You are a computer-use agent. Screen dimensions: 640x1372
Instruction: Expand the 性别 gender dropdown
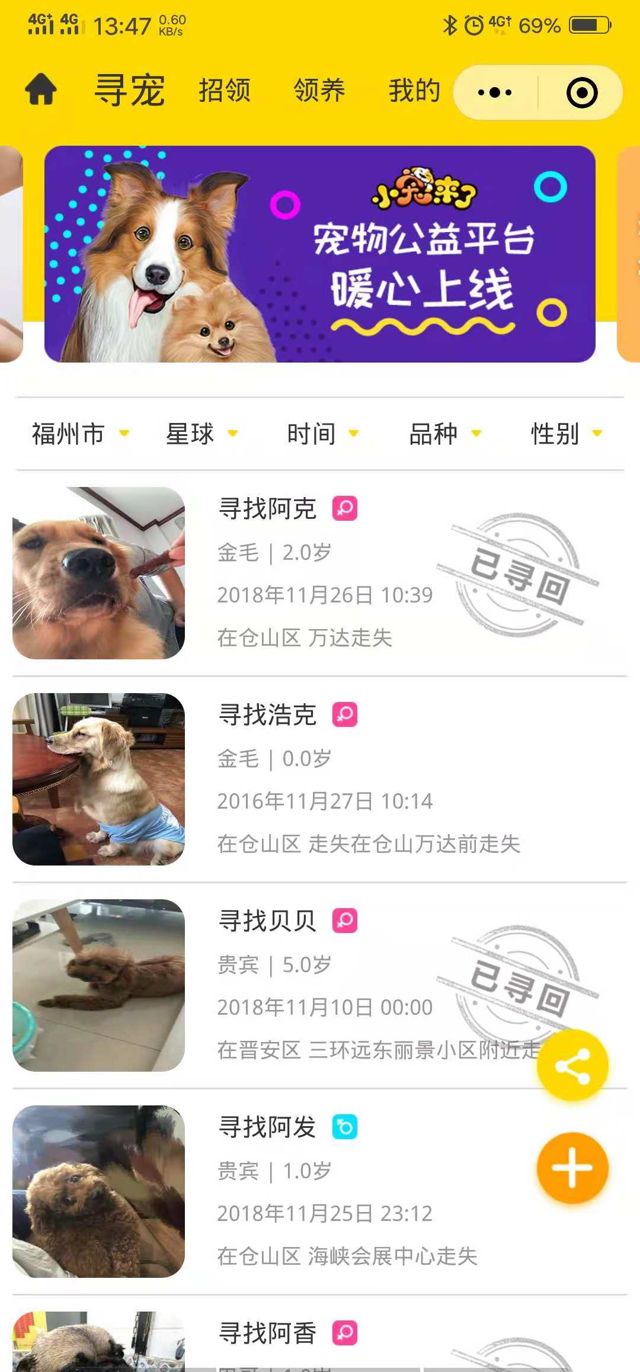tap(566, 434)
